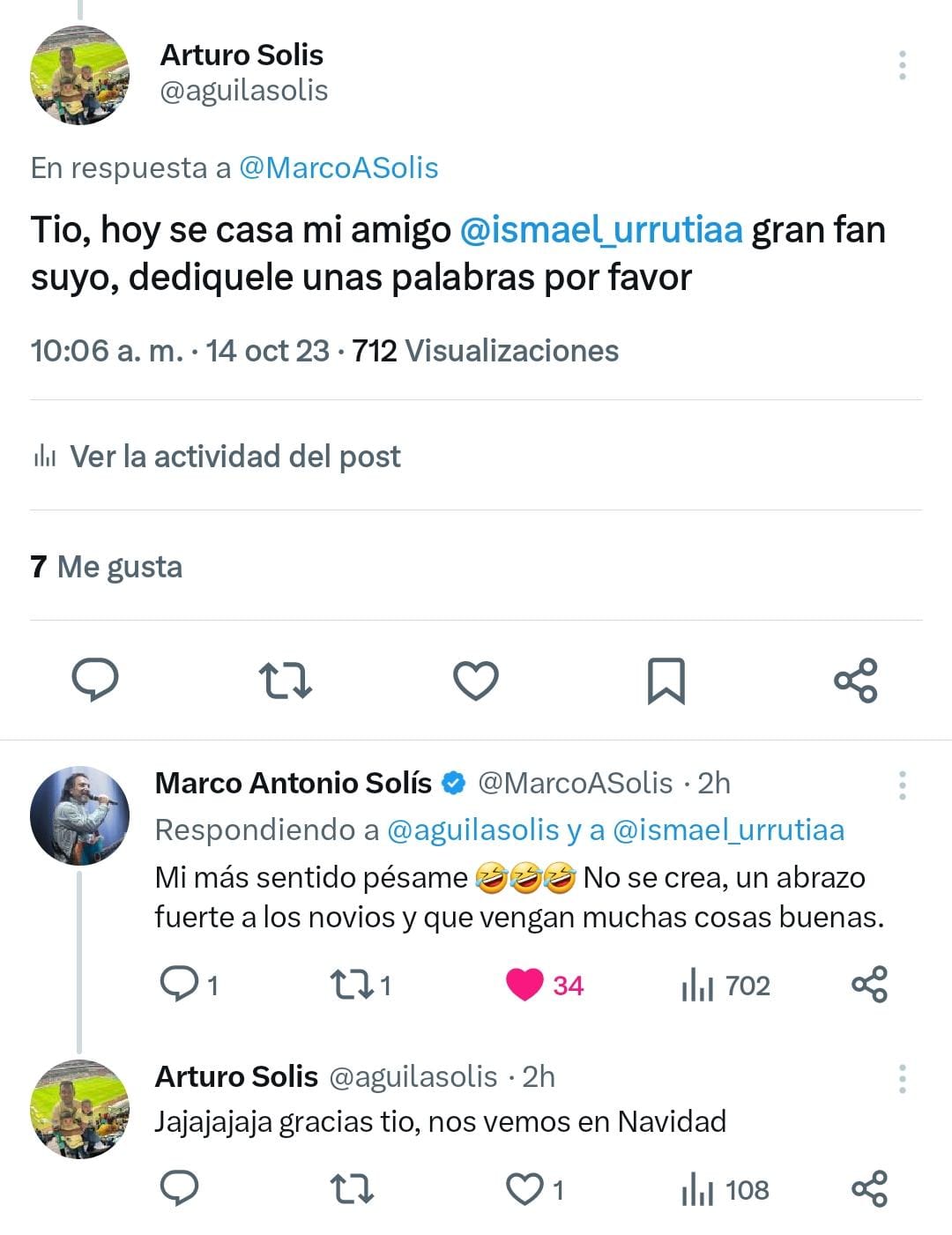Repost Marco Antonio Solís's reply
Image resolution: width=952 pixels, height=1235 pixels.
[351, 985]
